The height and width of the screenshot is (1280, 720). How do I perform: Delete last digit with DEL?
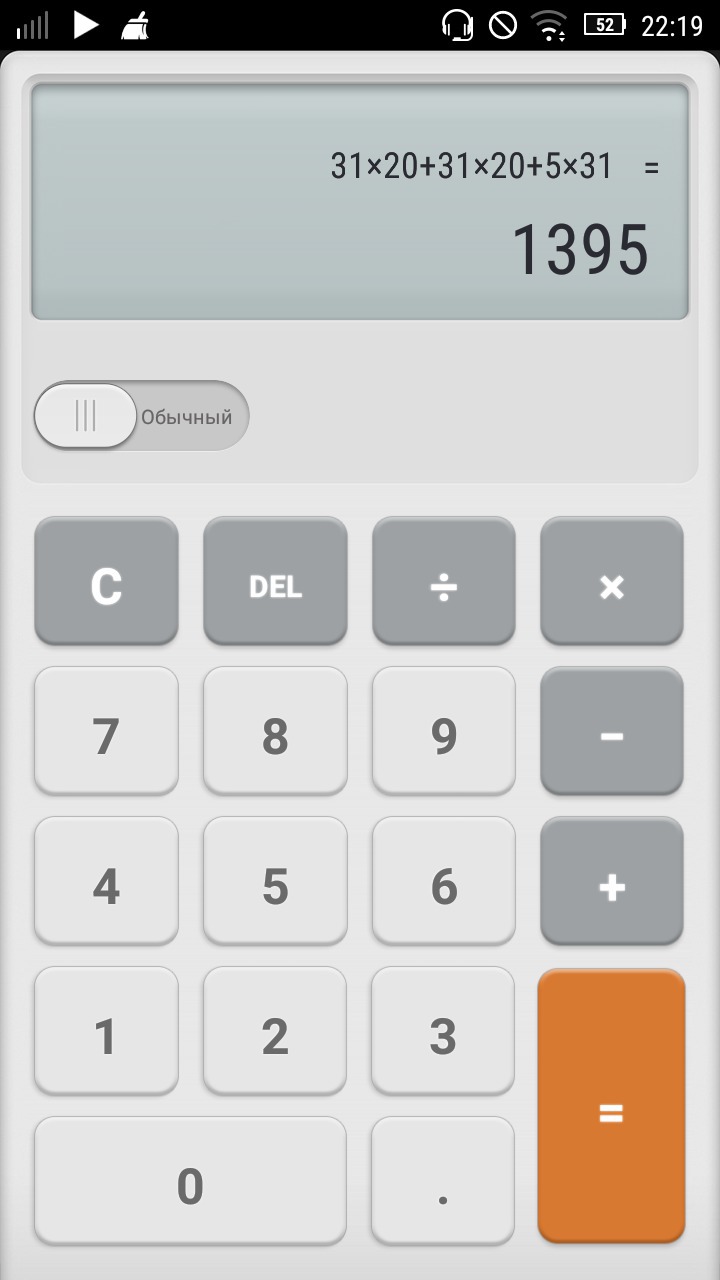275,581
